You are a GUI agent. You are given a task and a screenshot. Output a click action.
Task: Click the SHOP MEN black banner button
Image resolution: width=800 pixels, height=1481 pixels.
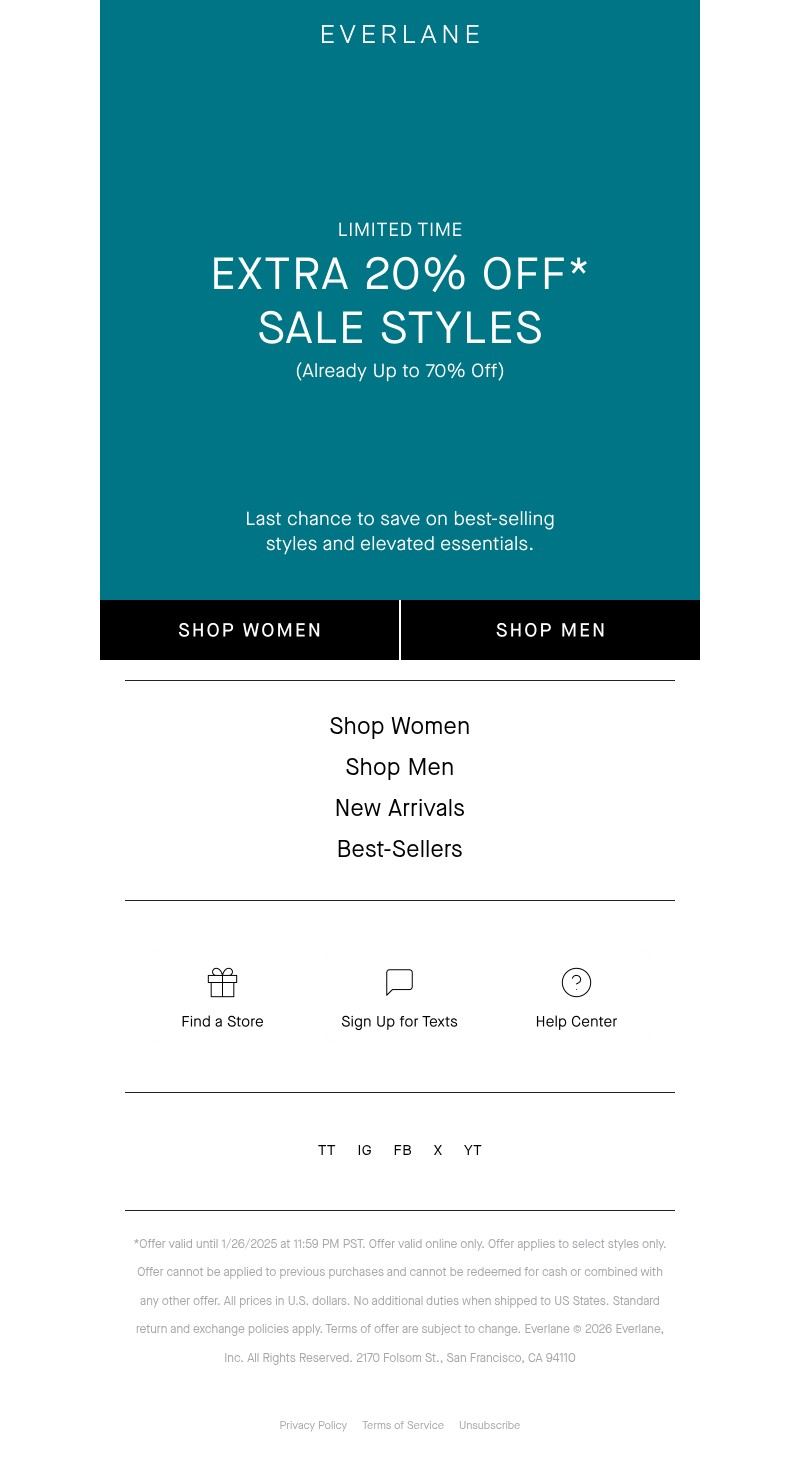click(x=551, y=630)
